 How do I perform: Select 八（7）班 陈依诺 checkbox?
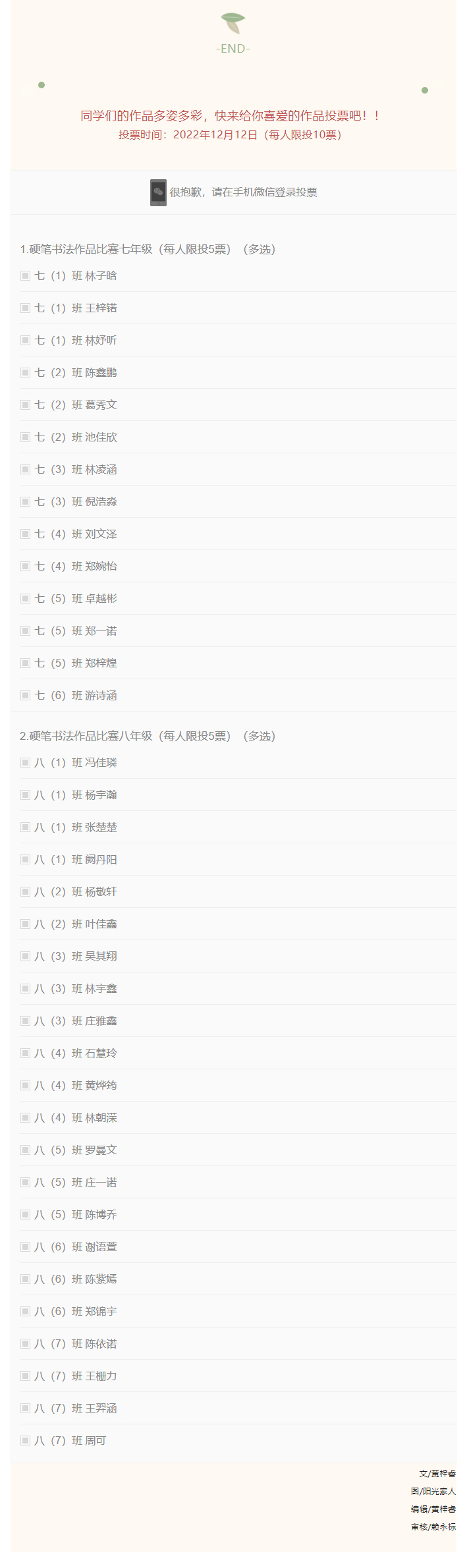25,1343
